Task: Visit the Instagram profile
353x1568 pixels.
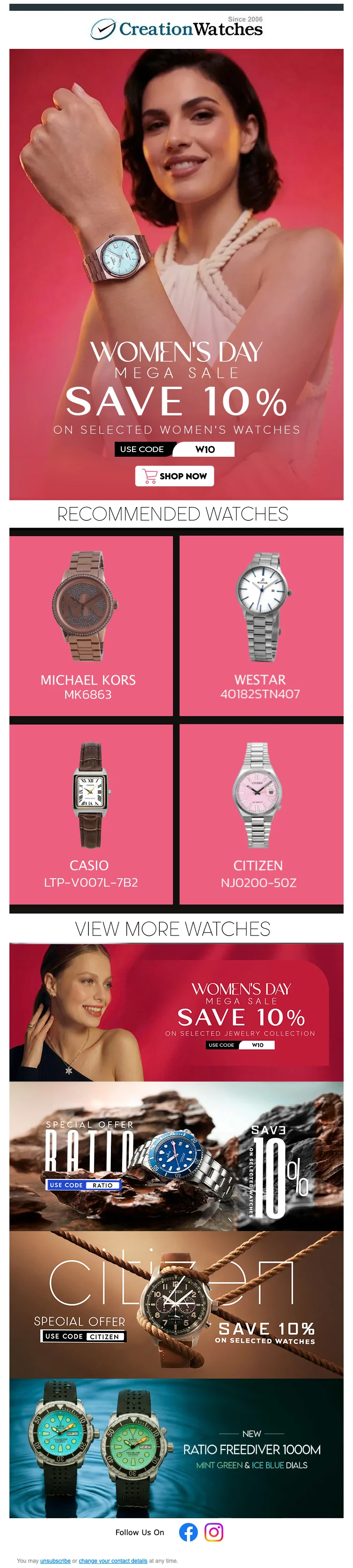Action: (x=213, y=1532)
